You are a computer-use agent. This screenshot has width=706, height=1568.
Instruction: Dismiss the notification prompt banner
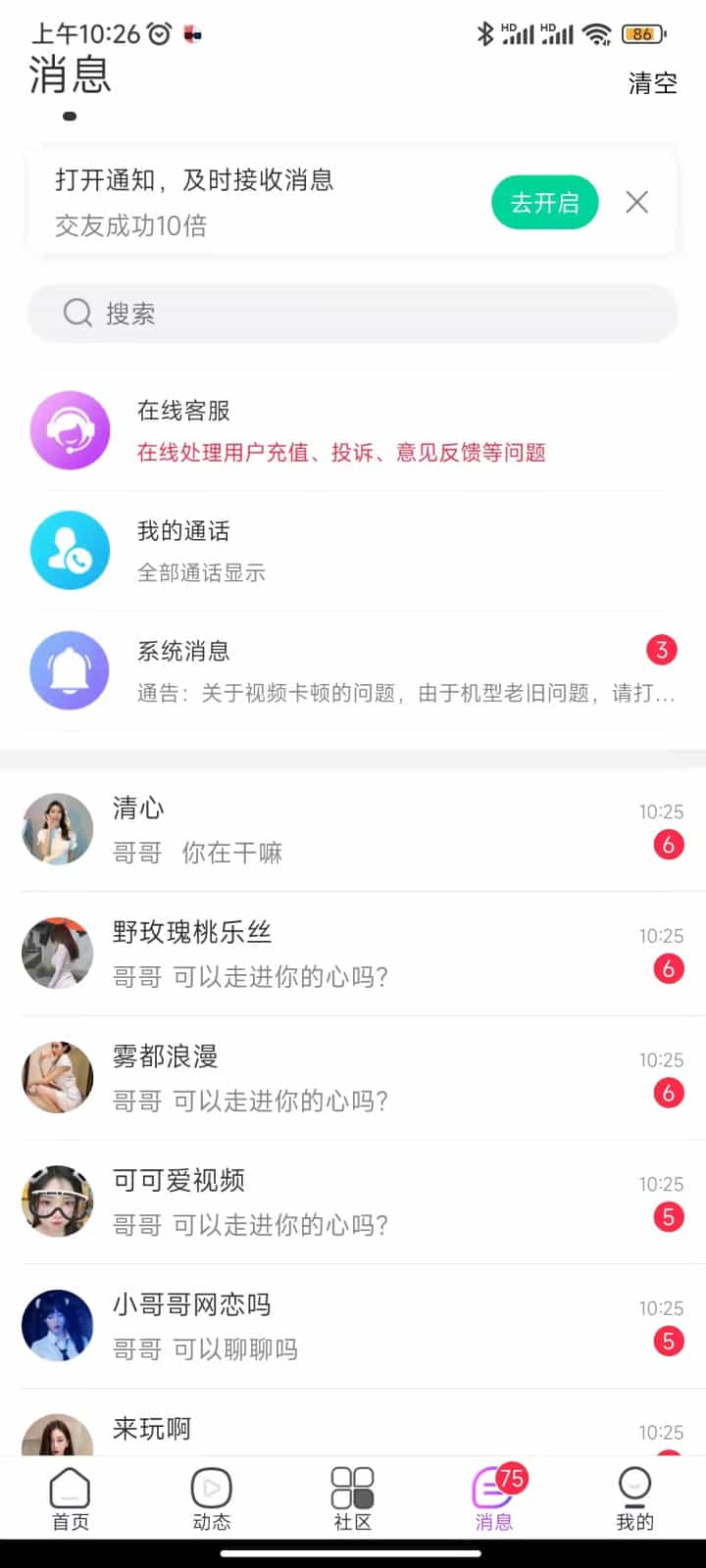(636, 203)
